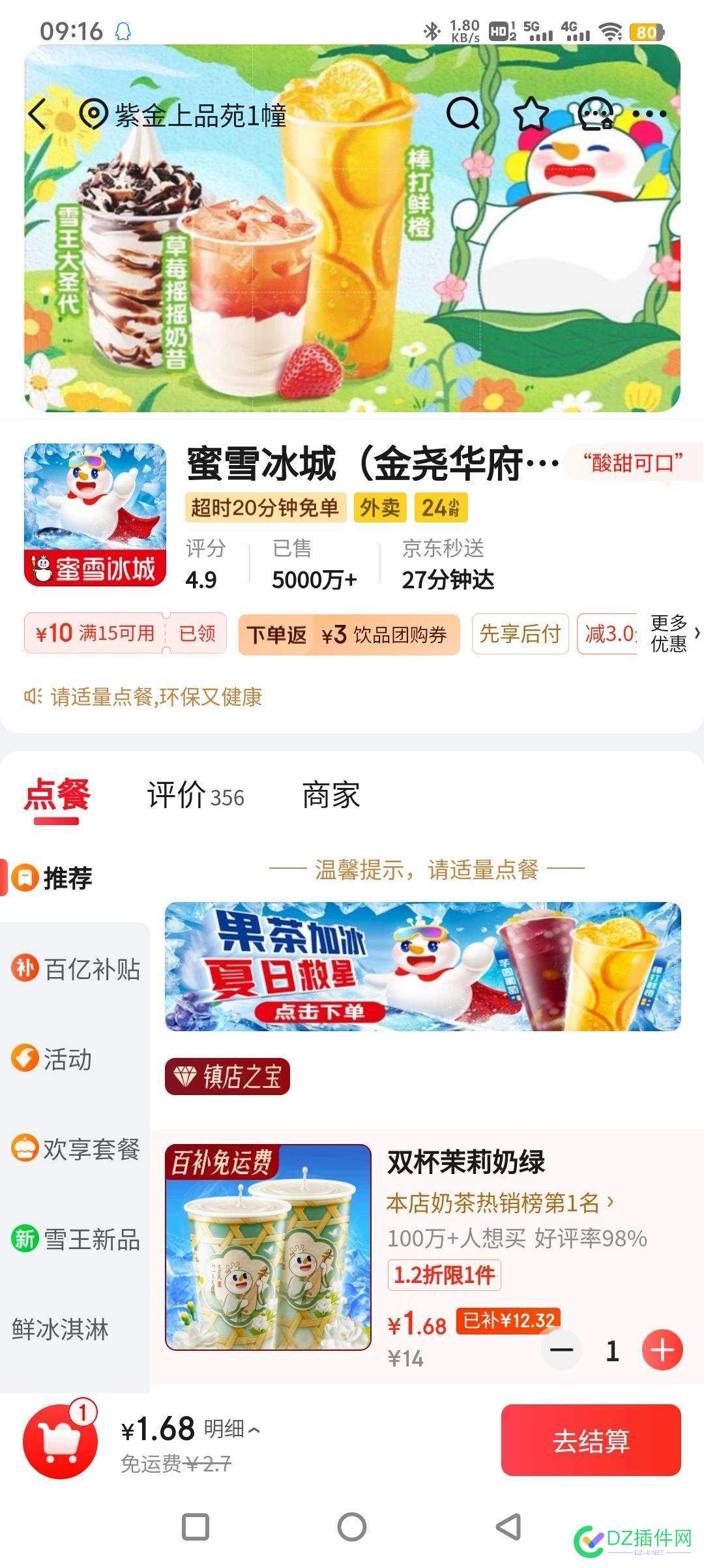Go back using the top-left arrow
This screenshot has width=704, height=1568.
tap(38, 115)
